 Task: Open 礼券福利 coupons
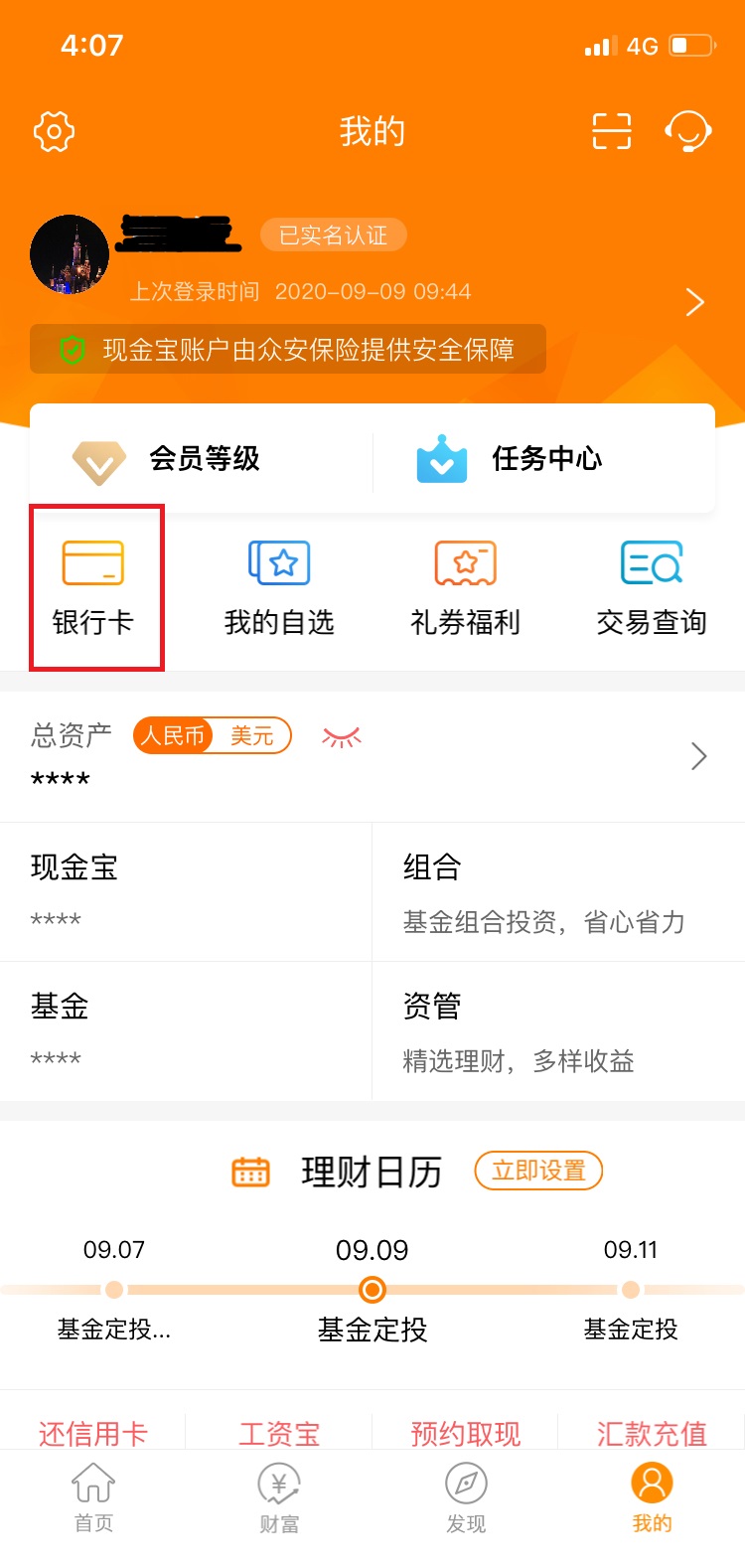(x=465, y=587)
